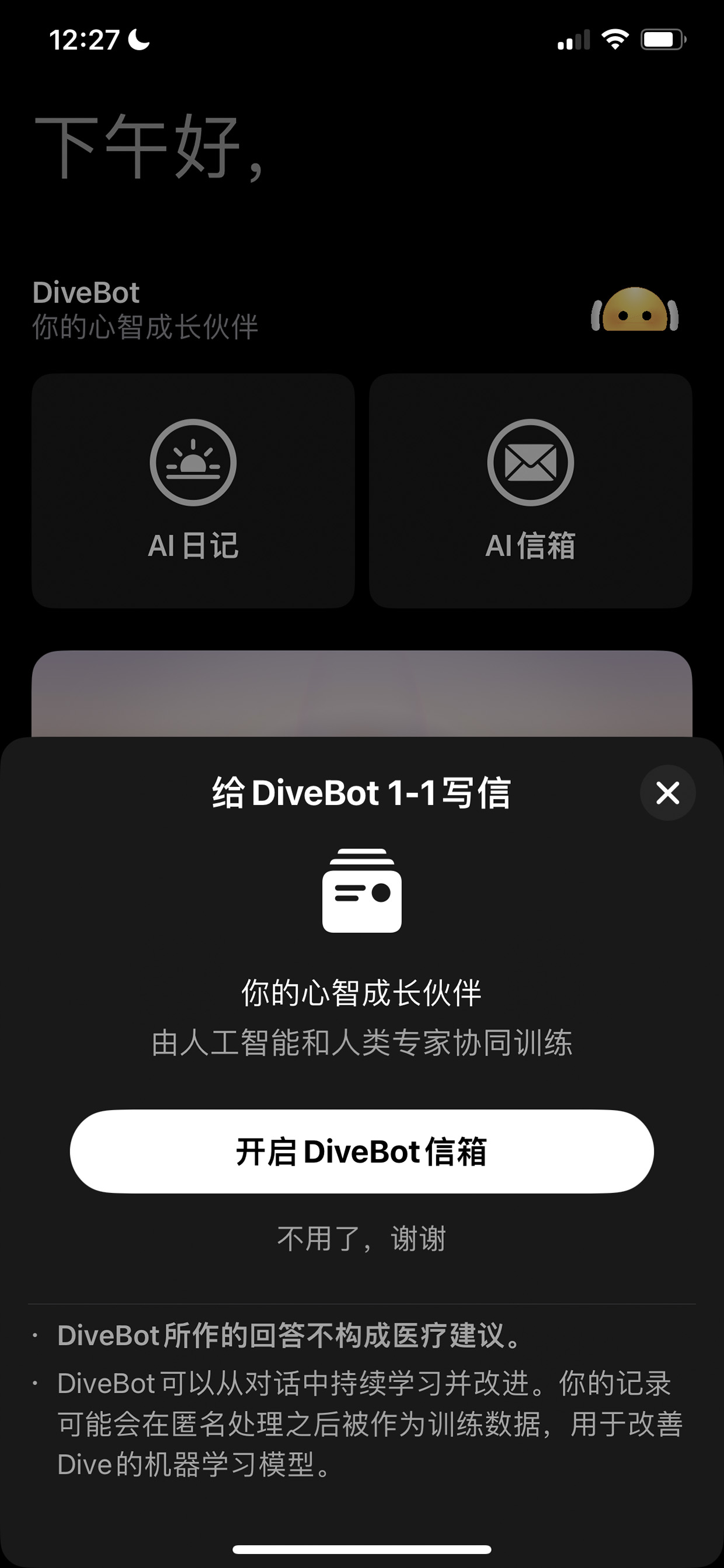Decline with 不用了,谢谢
Image resolution: width=724 pixels, height=1568 pixels.
[362, 1239]
